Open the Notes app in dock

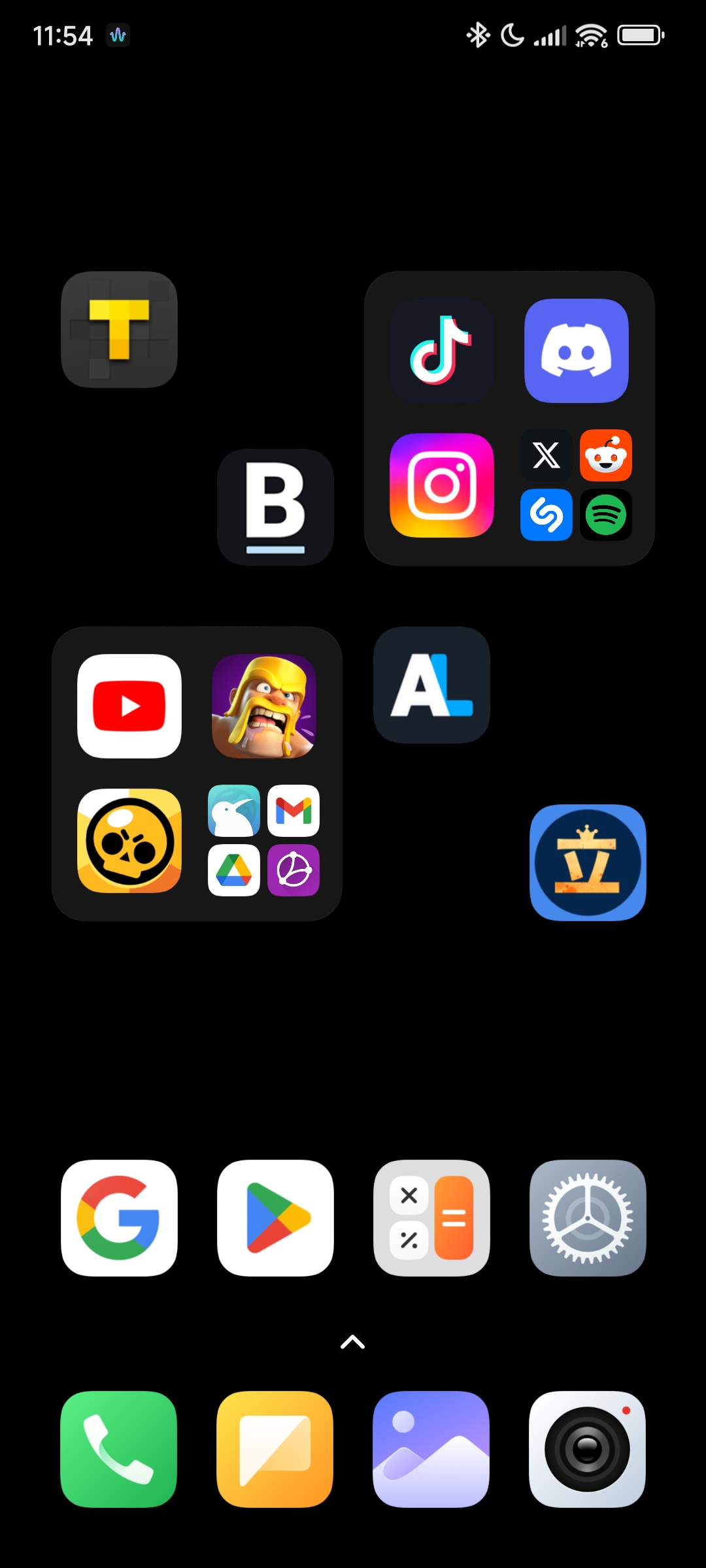point(275,1449)
